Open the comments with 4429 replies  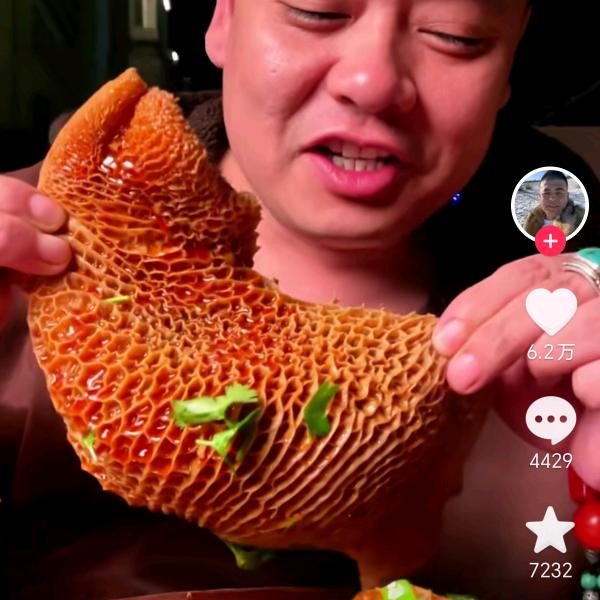[551, 421]
